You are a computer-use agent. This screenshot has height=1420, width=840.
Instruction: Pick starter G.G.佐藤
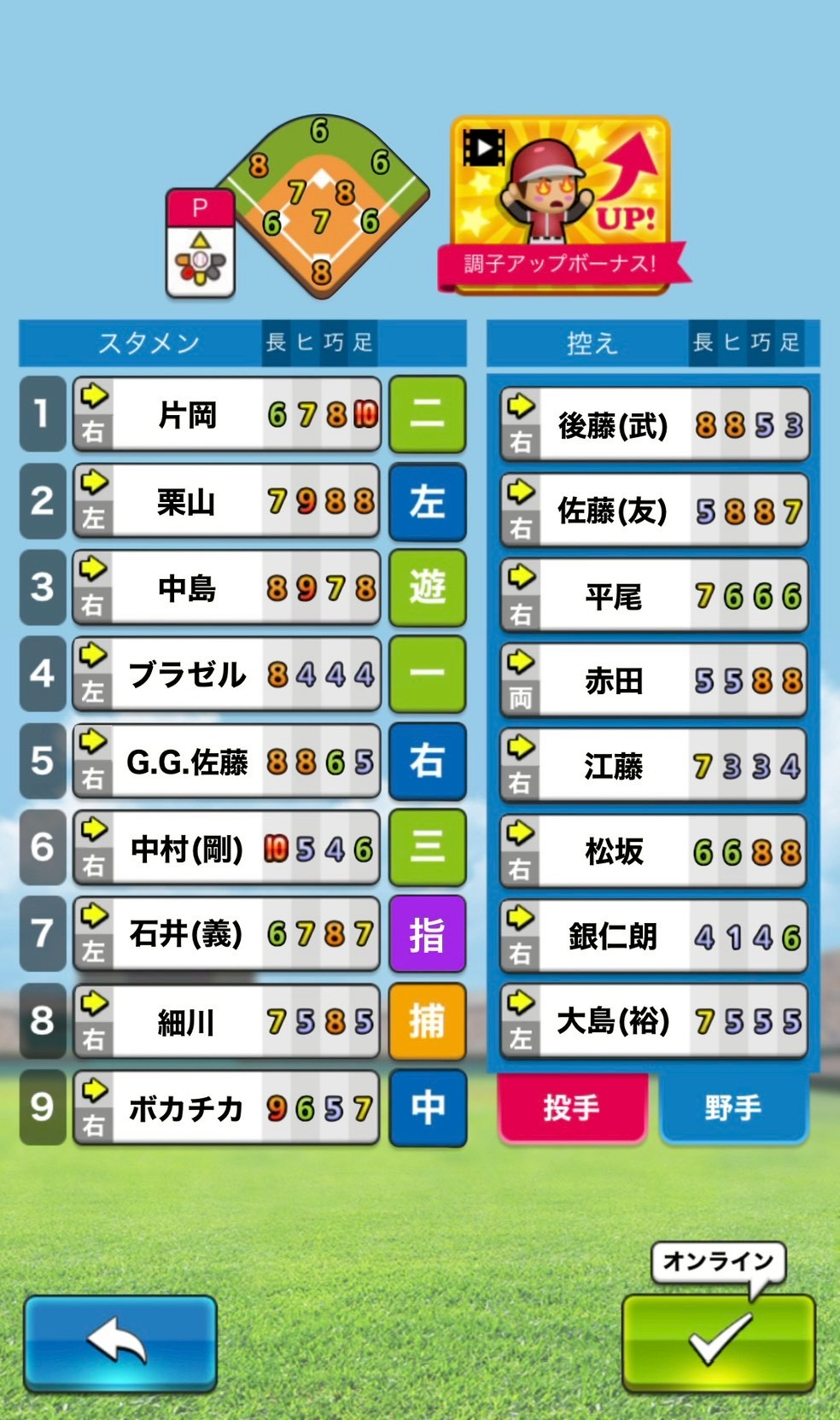pyautogui.click(x=226, y=761)
